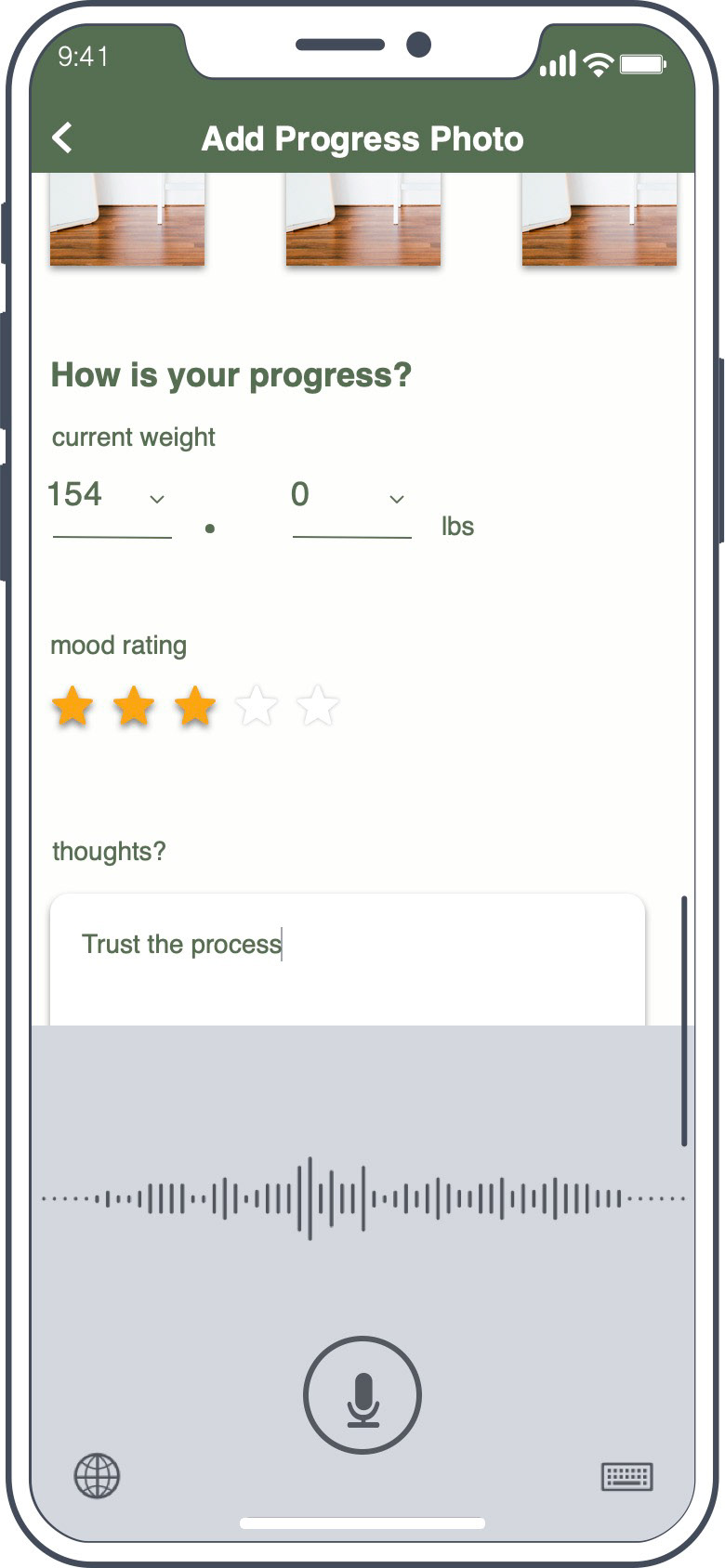This screenshot has width=725, height=1568.
Task: Set mood rating to one star
Action: pos(72,706)
